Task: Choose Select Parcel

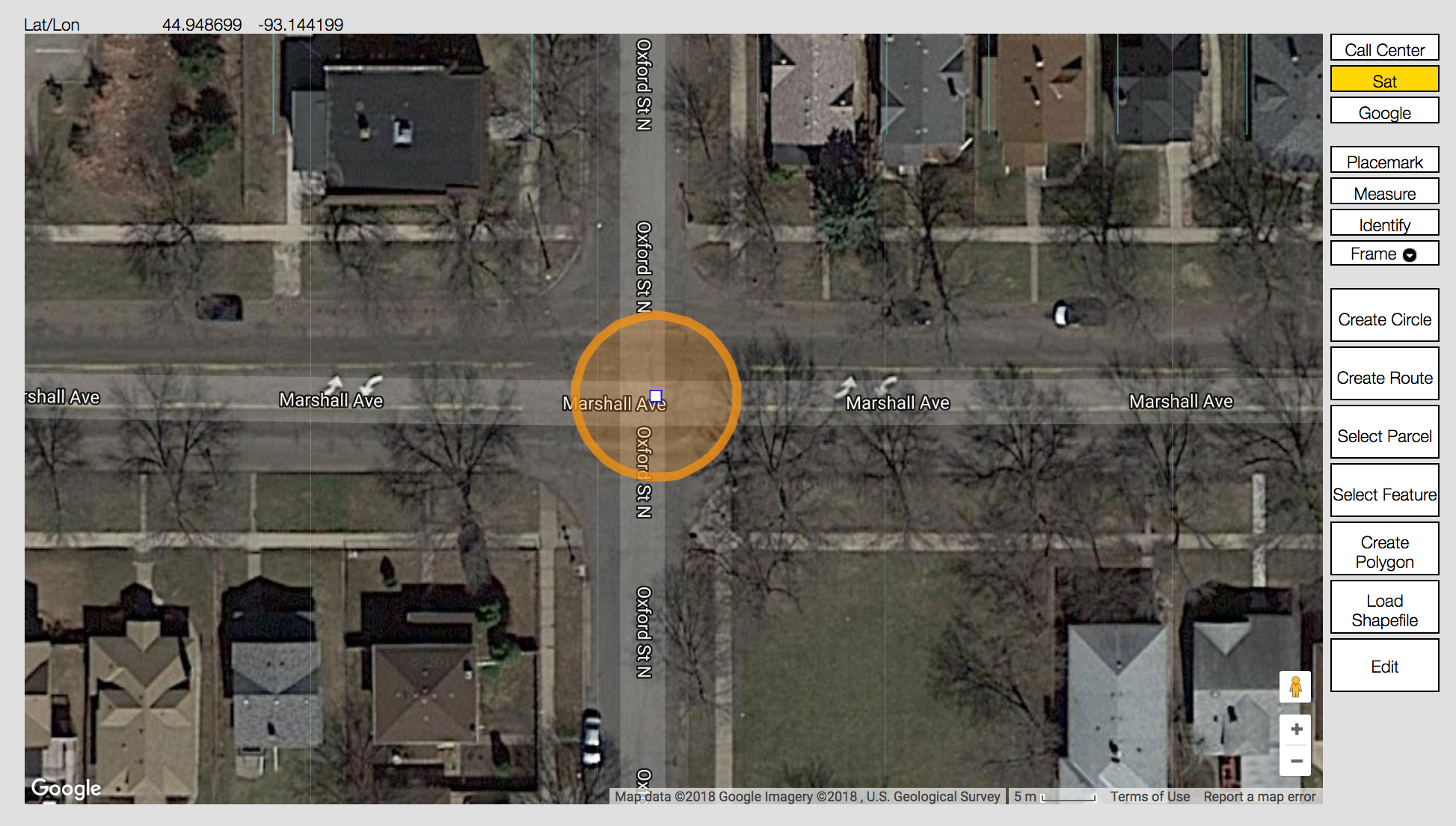Action: tap(1384, 435)
